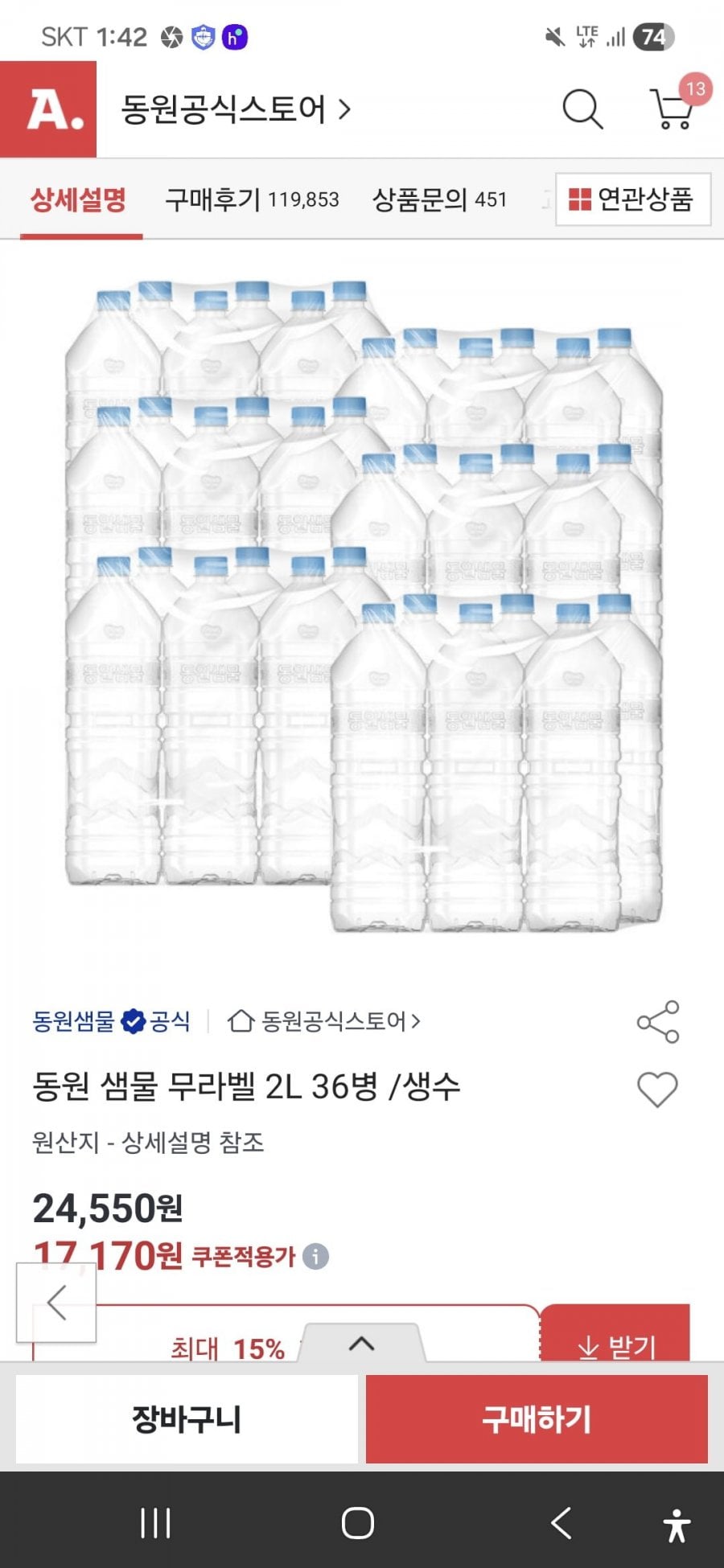Switch to the 상품문의 tab

(439, 199)
